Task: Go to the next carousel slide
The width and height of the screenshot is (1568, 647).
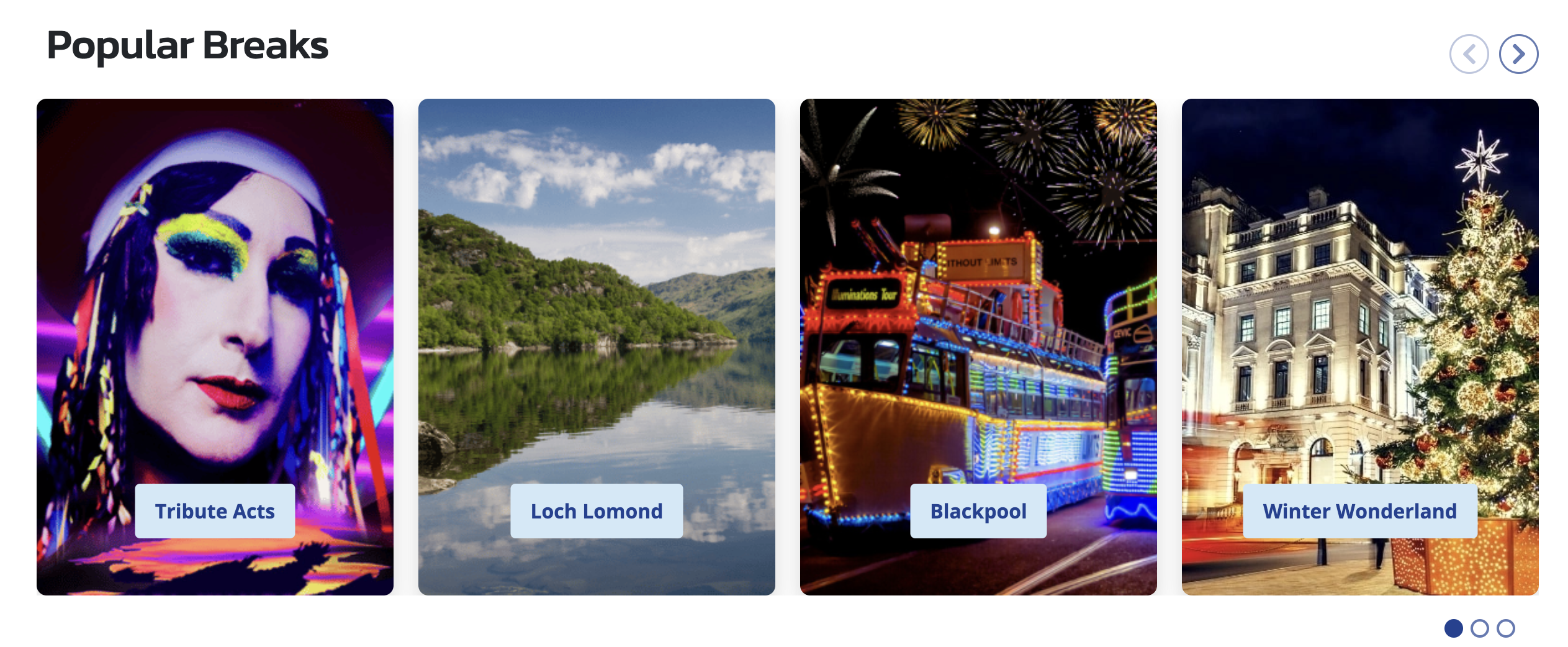Action: click(x=1518, y=54)
